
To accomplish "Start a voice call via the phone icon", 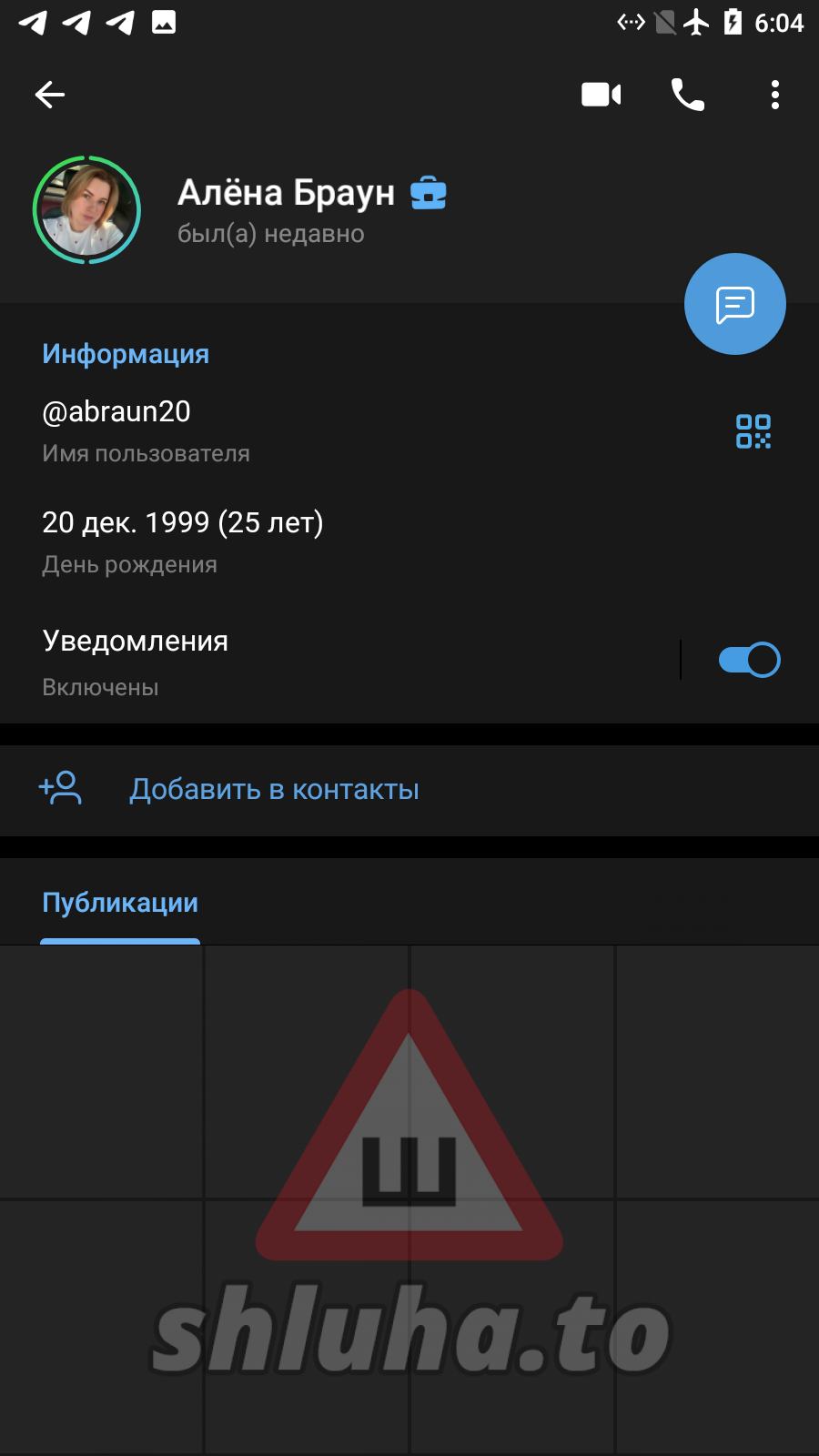I will (688, 95).
